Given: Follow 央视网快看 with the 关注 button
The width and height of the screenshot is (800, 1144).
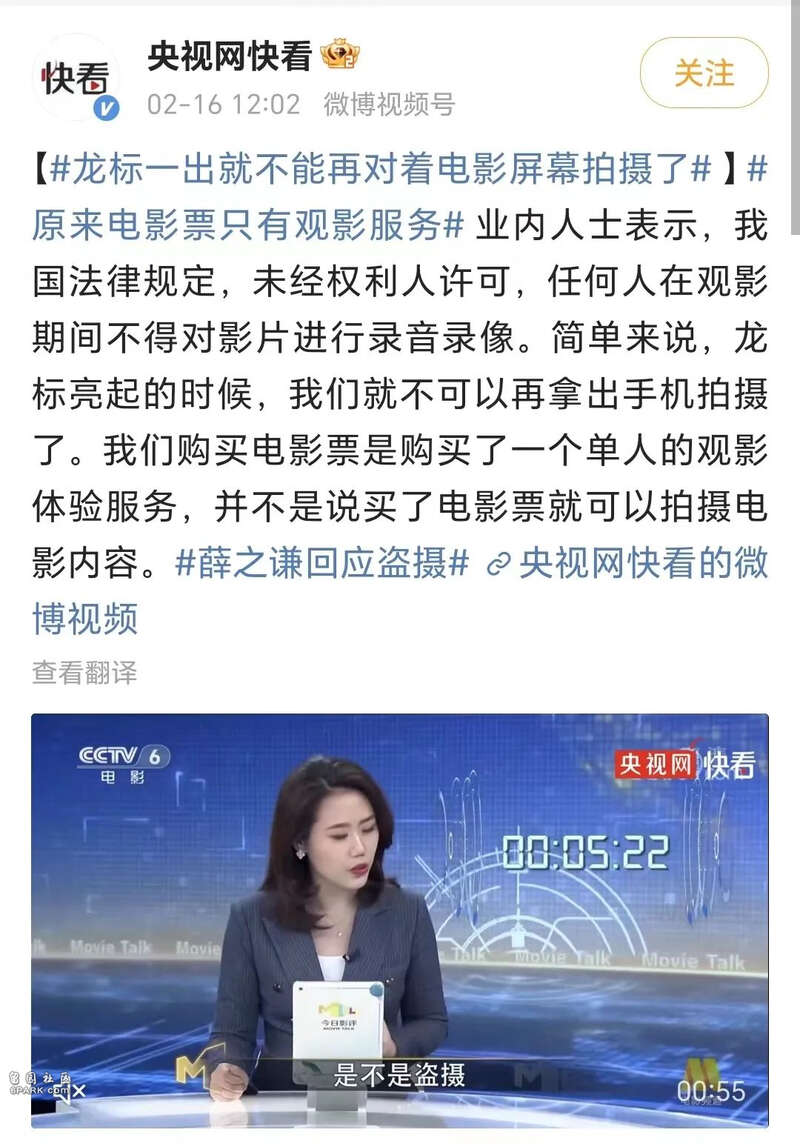Looking at the screenshot, I should (x=704, y=73).
